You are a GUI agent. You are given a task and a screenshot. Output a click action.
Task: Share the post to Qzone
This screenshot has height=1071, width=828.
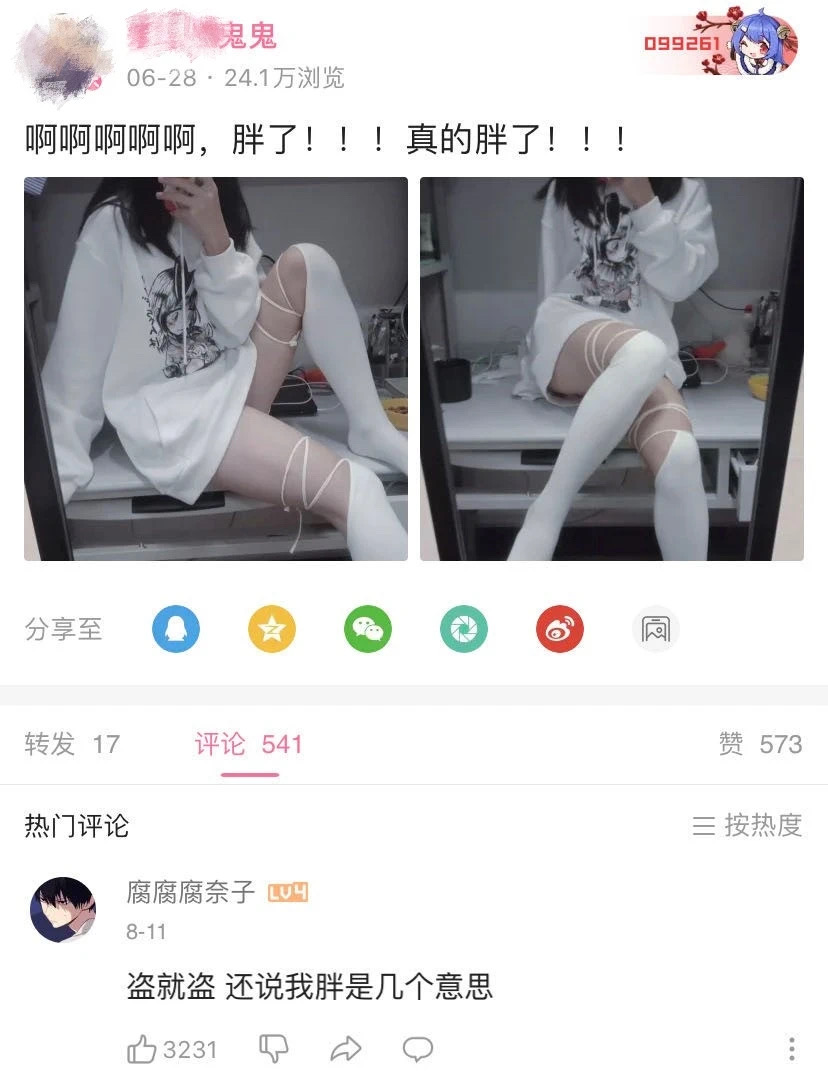pos(272,630)
